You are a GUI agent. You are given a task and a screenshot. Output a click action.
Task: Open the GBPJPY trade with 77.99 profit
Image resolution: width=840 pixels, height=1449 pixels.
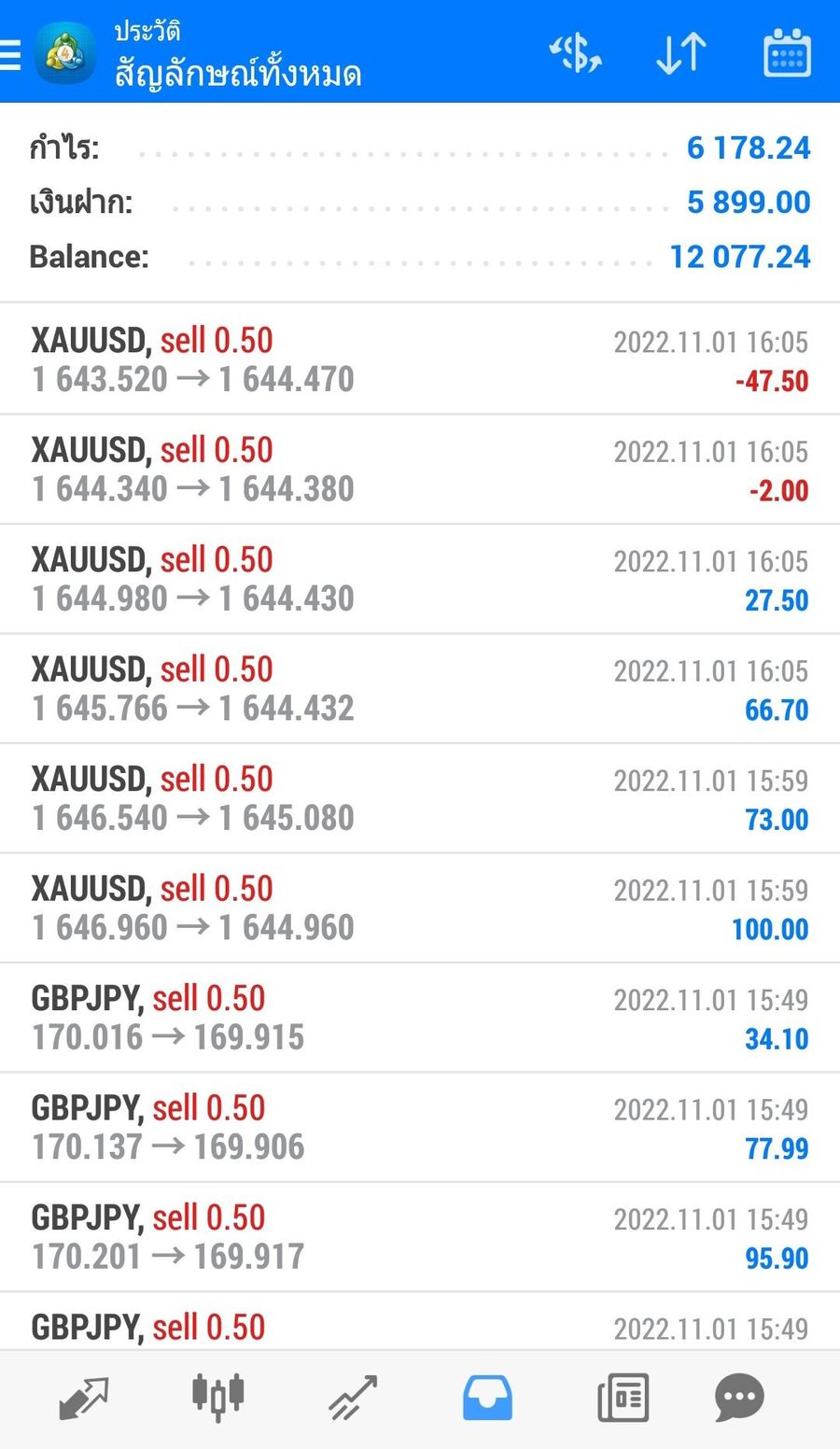pyautogui.click(x=420, y=1127)
